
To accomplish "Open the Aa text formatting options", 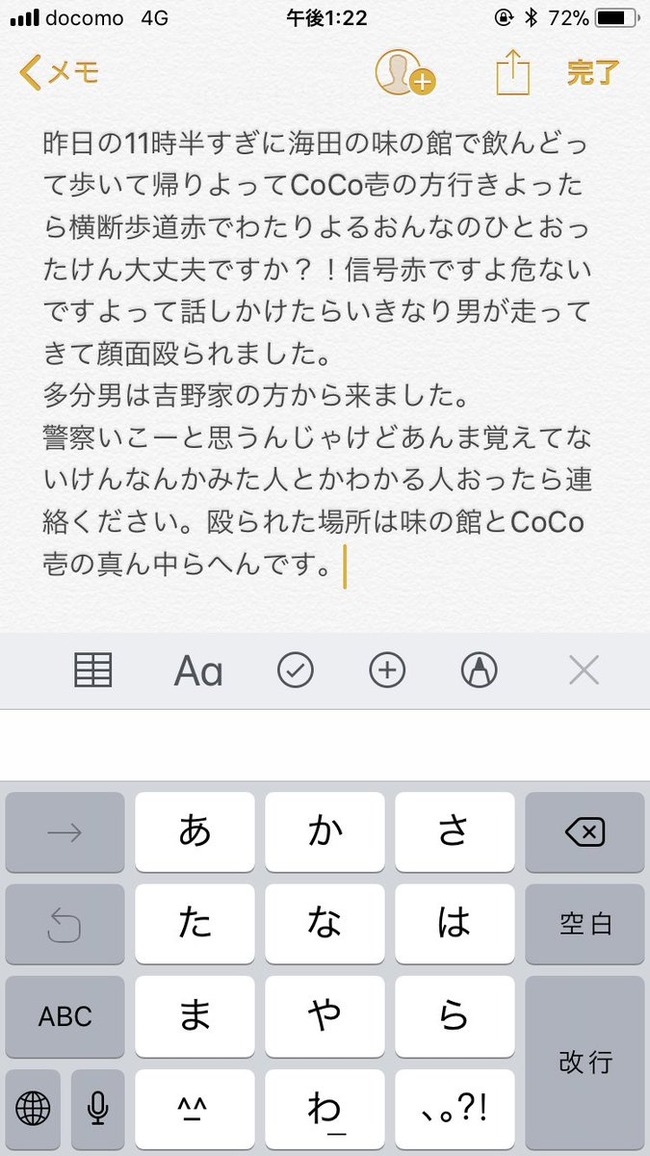I will pyautogui.click(x=198, y=671).
